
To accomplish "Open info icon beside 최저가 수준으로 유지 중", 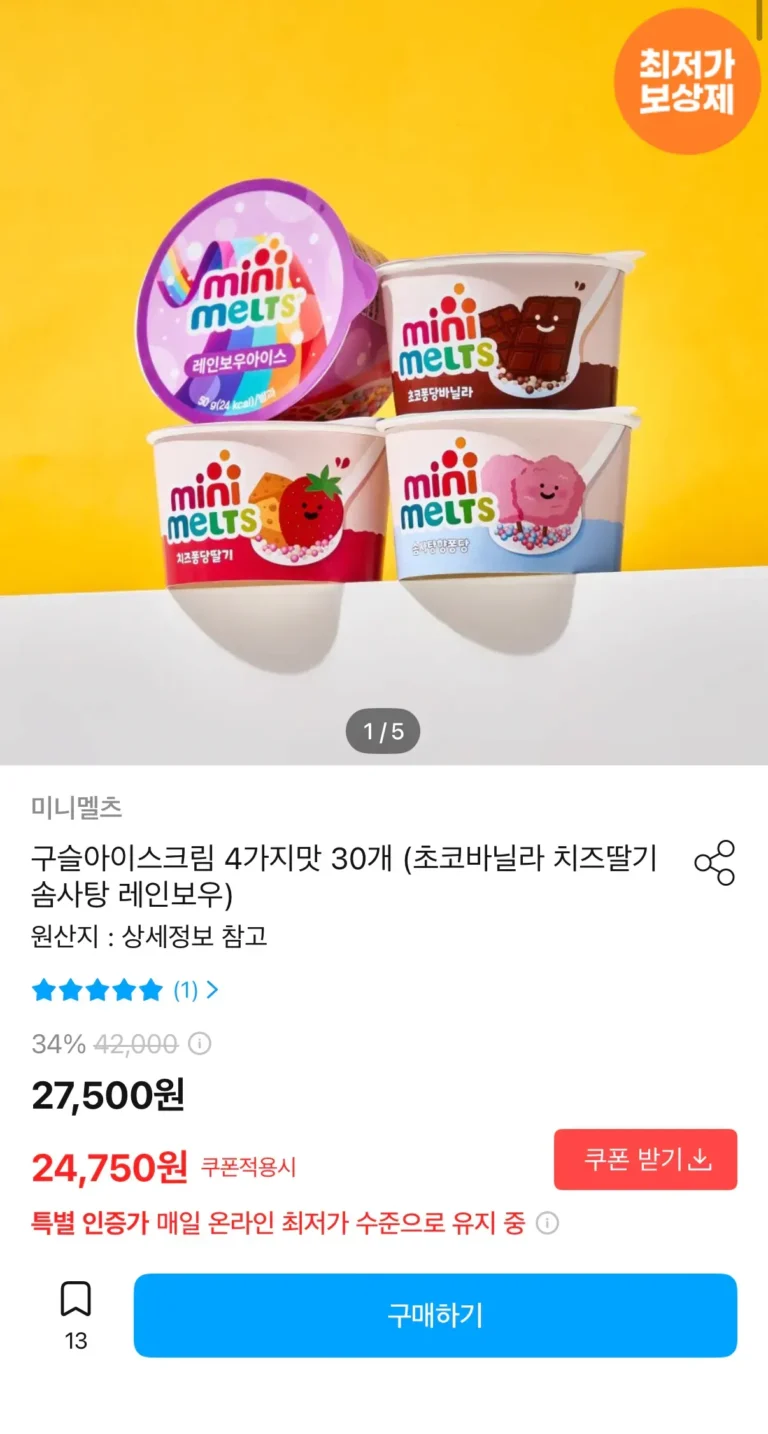I will pyautogui.click(x=547, y=1223).
